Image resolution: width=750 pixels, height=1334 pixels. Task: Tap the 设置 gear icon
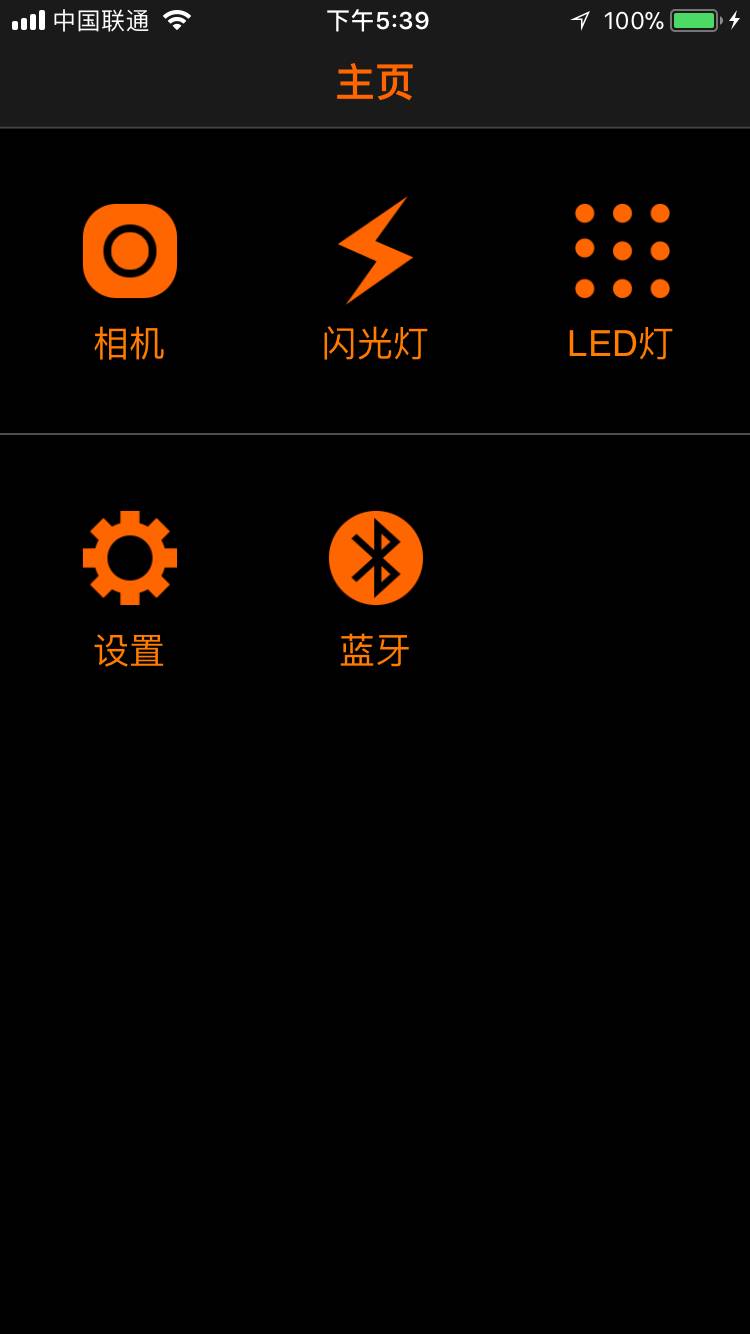click(129, 557)
